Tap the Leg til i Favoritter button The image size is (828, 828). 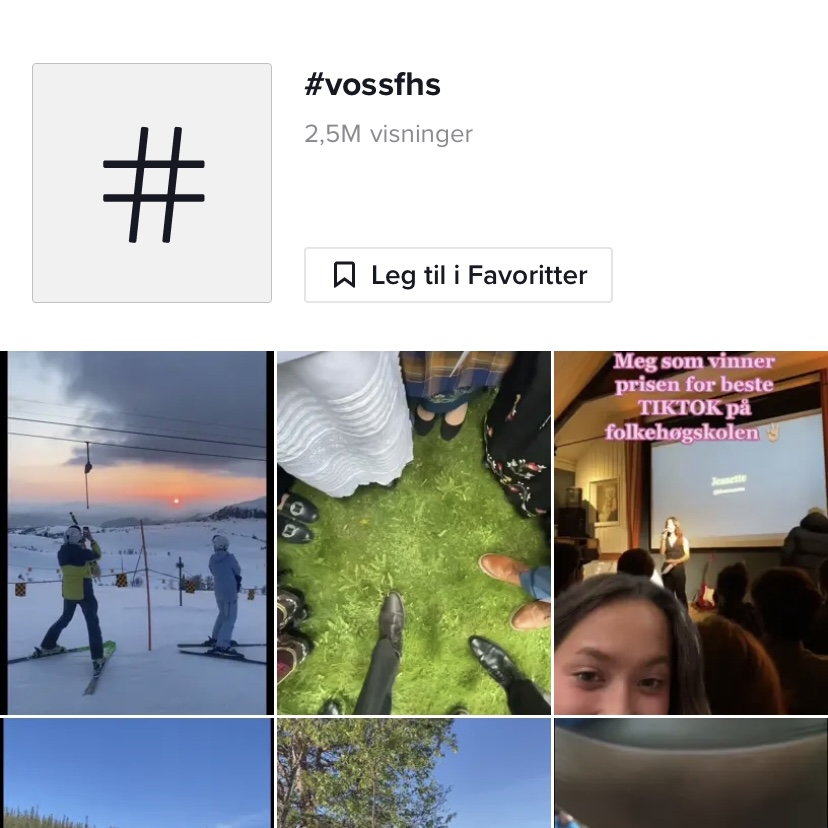pos(458,275)
